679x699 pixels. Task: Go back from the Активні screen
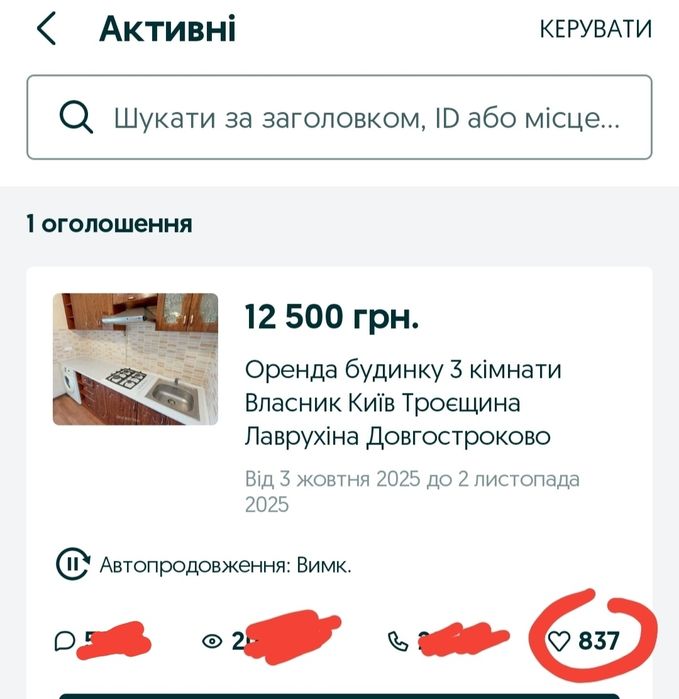(46, 29)
